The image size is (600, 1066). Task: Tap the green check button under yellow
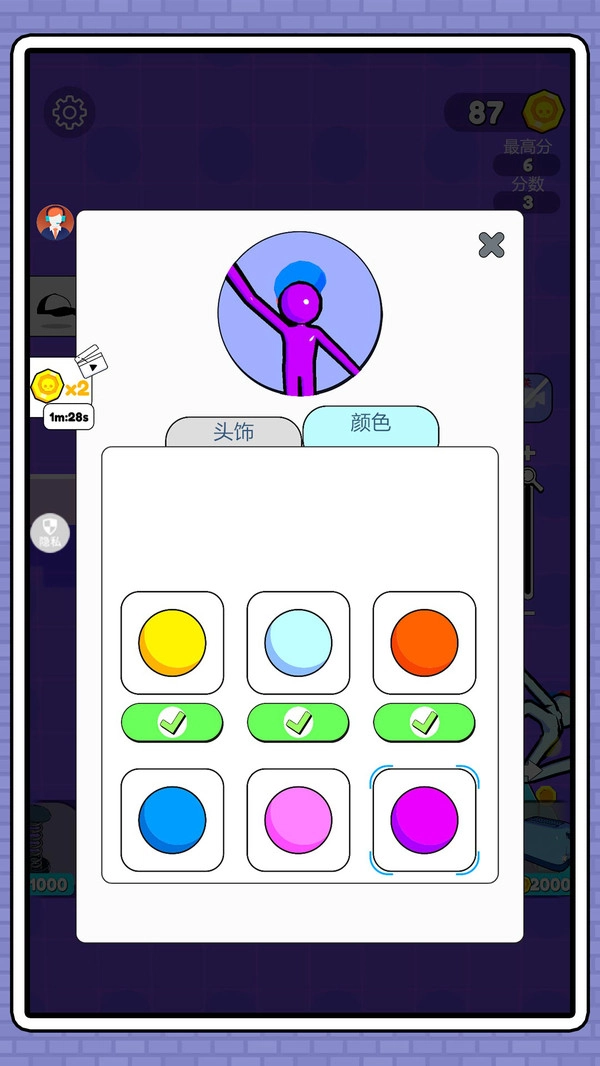pos(172,722)
